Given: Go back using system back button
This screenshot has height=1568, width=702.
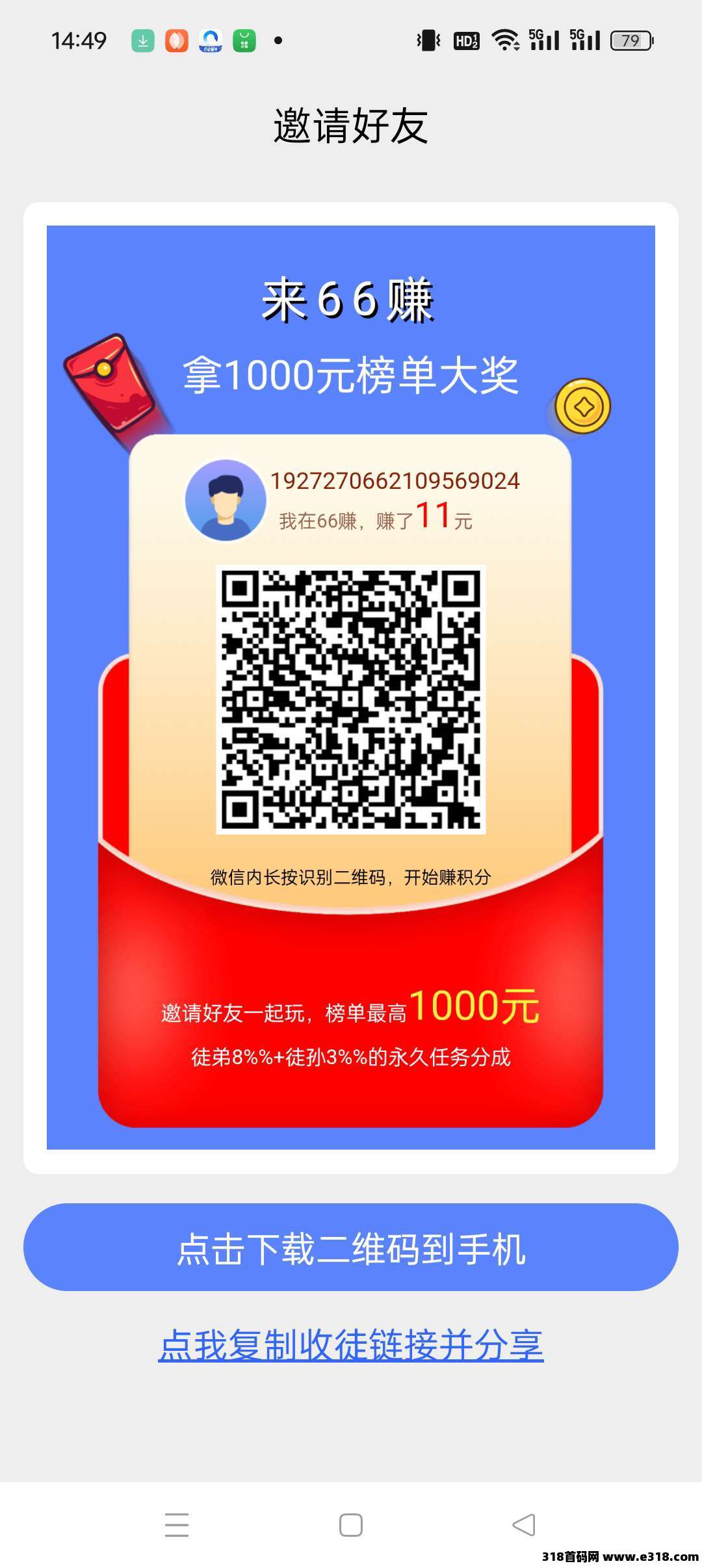Looking at the screenshot, I should point(524,1525).
